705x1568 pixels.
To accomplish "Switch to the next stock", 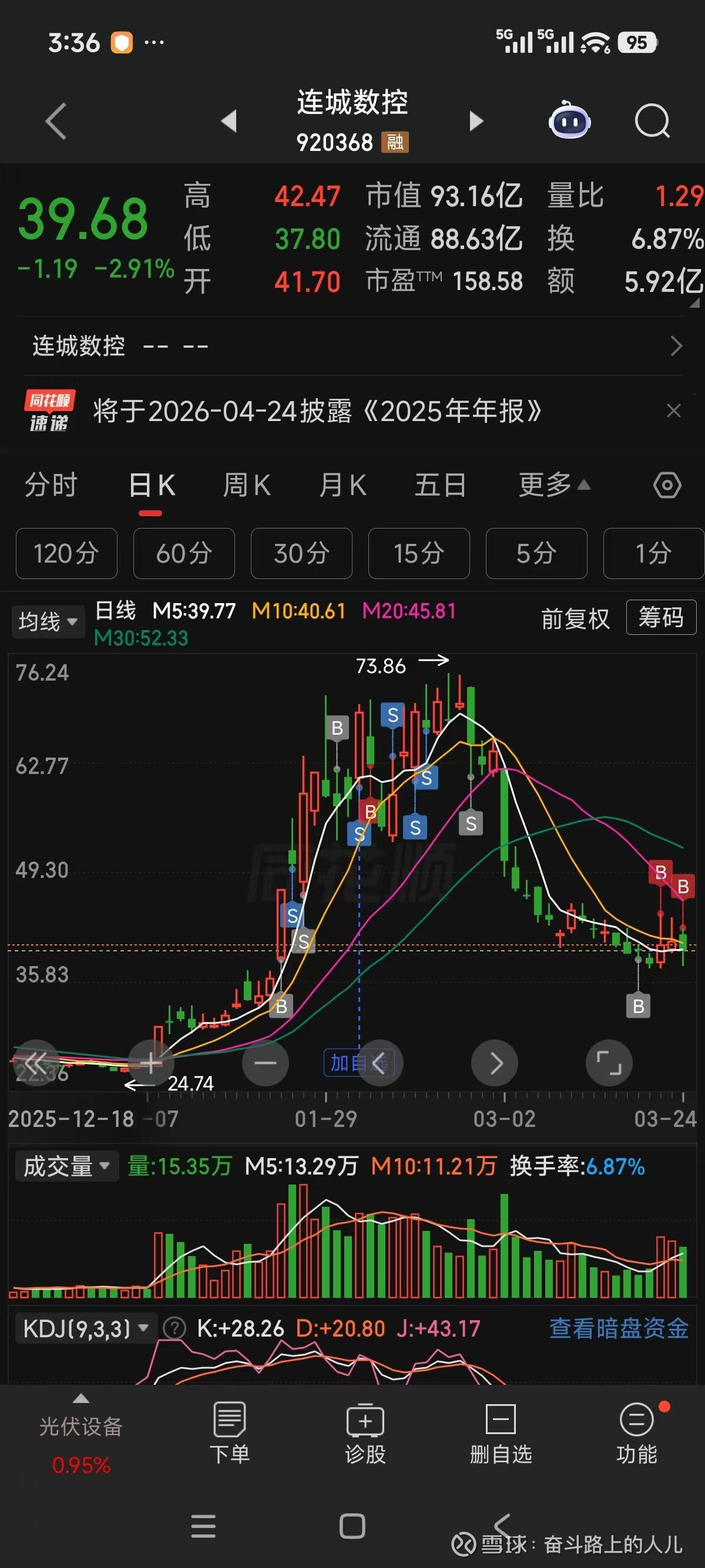I will click(476, 120).
